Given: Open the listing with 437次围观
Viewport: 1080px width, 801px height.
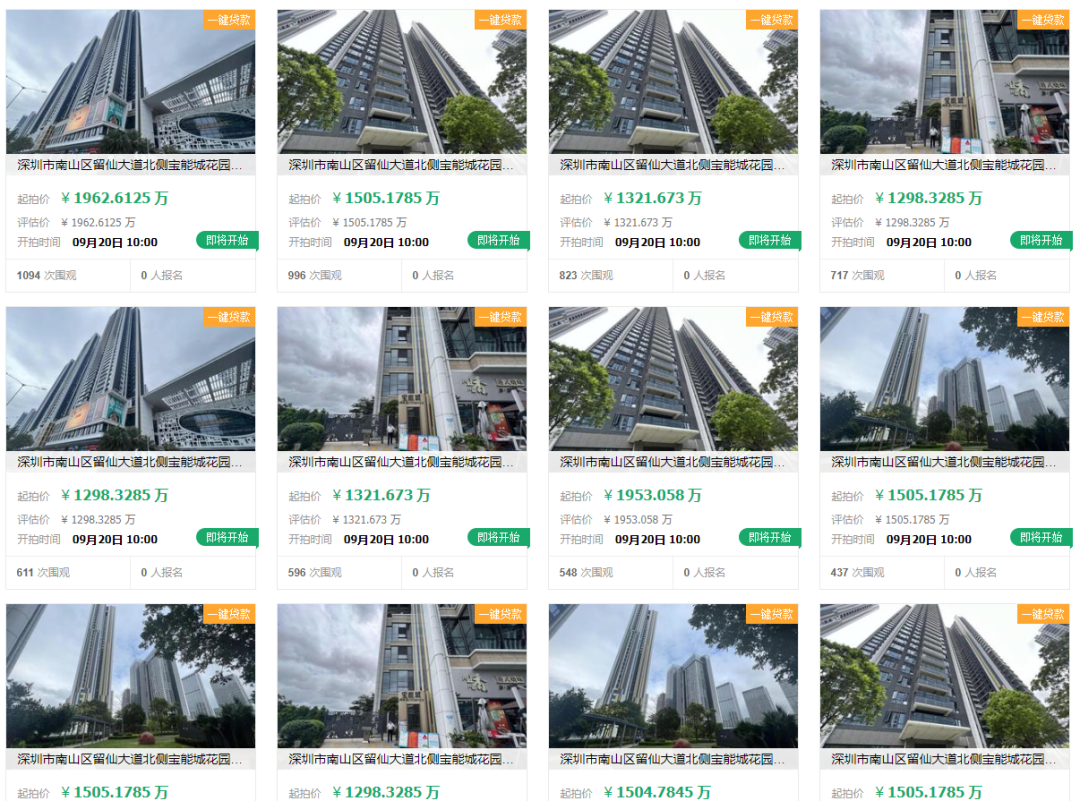Looking at the screenshot, I should pos(944,462).
